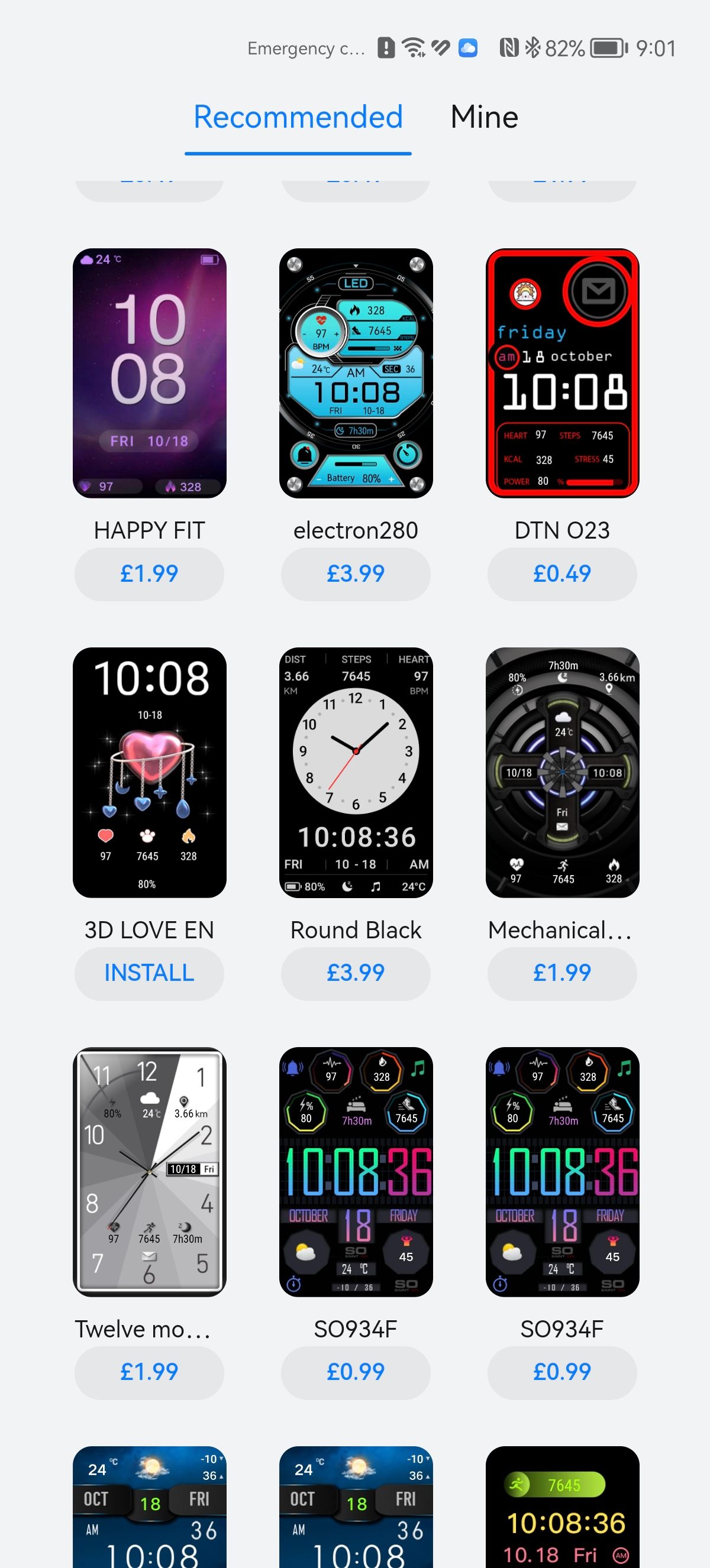This screenshot has height=1568, width=710.
Task: Tap the £1.99 button under Twelve mo...
Action: 149,1372
